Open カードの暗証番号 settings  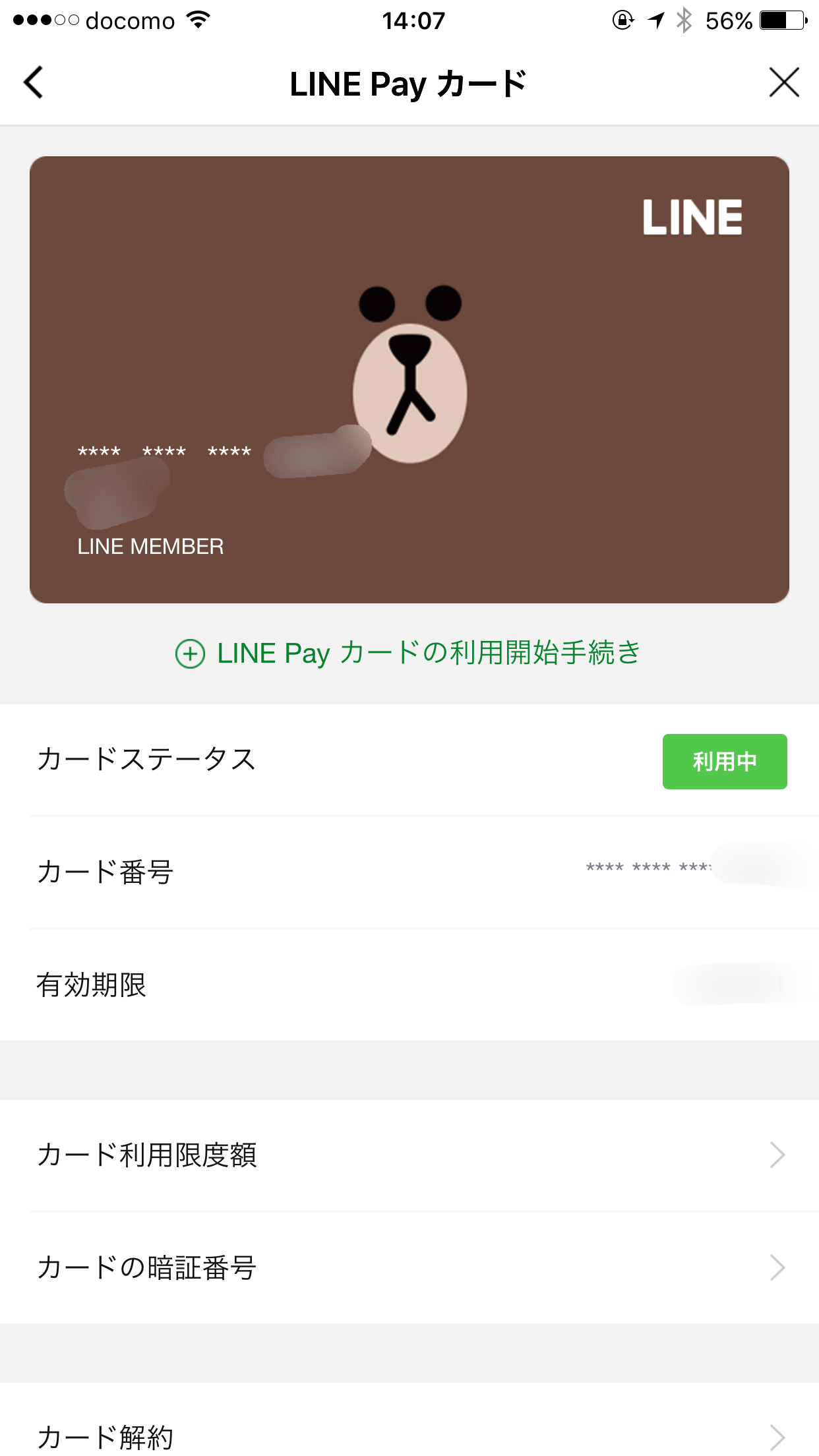coord(409,1267)
